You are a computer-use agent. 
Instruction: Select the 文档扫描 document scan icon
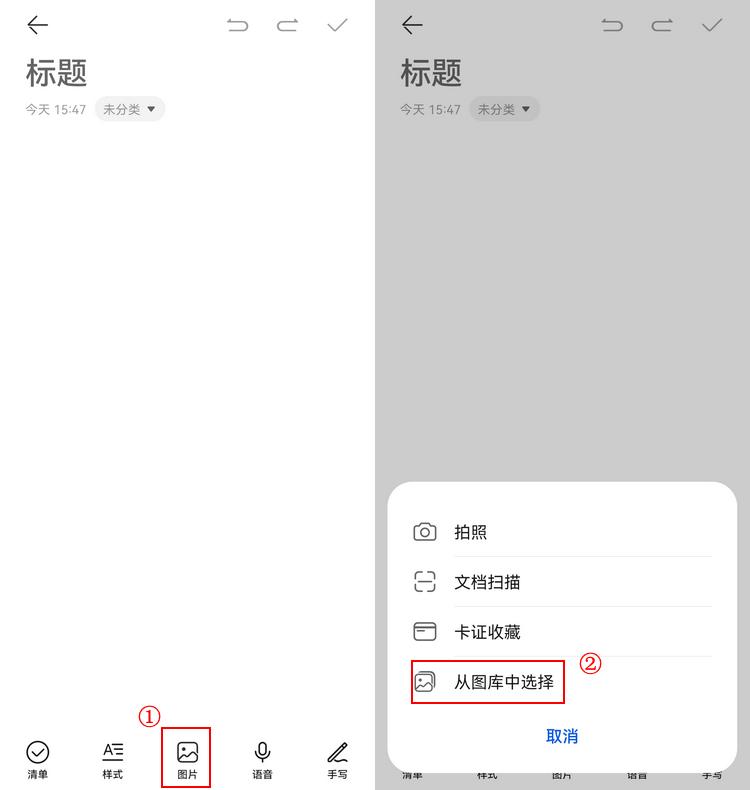click(x=425, y=582)
